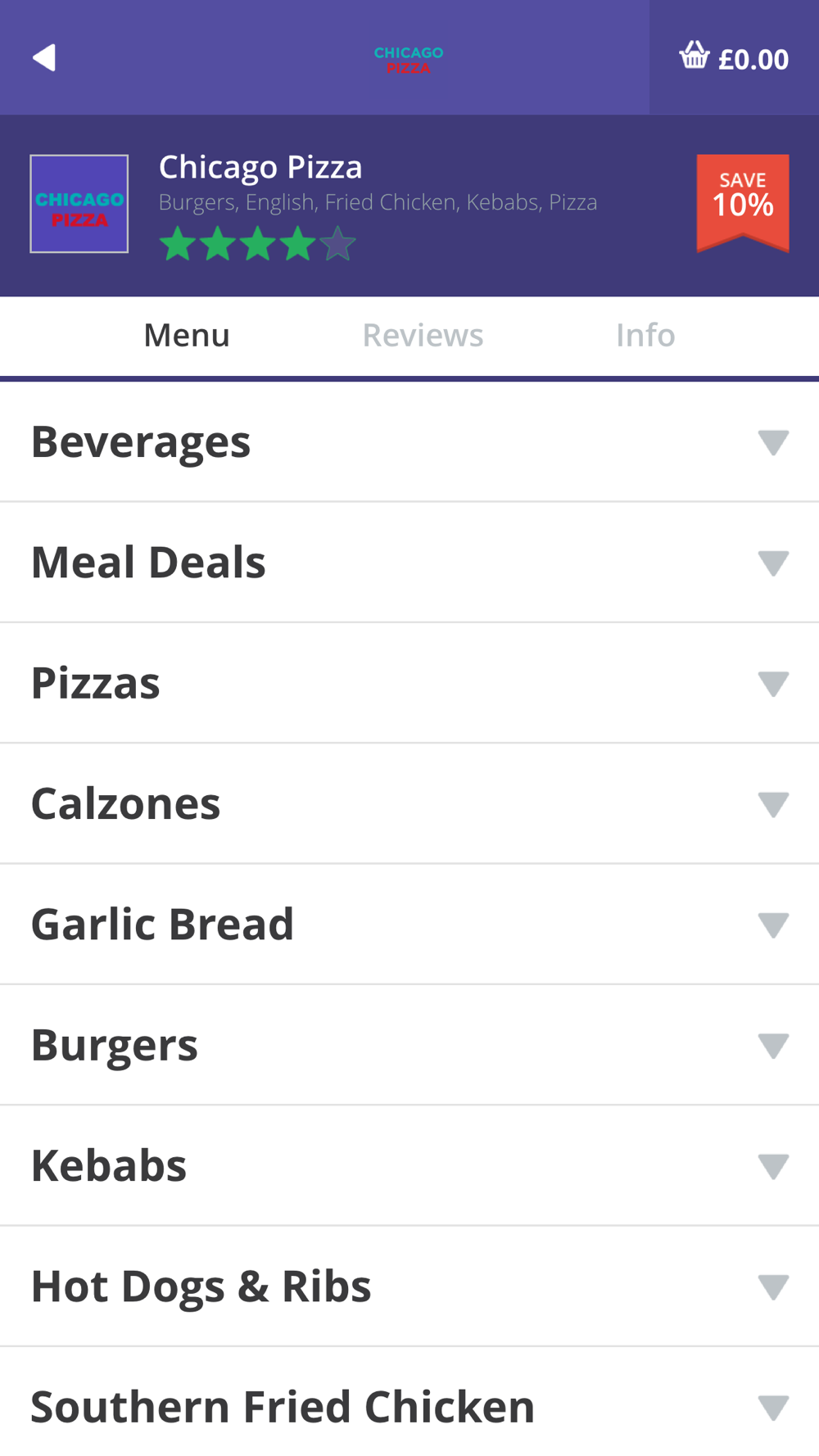Expand the Burgers category
This screenshot has width=819, height=1456.
(x=409, y=1045)
